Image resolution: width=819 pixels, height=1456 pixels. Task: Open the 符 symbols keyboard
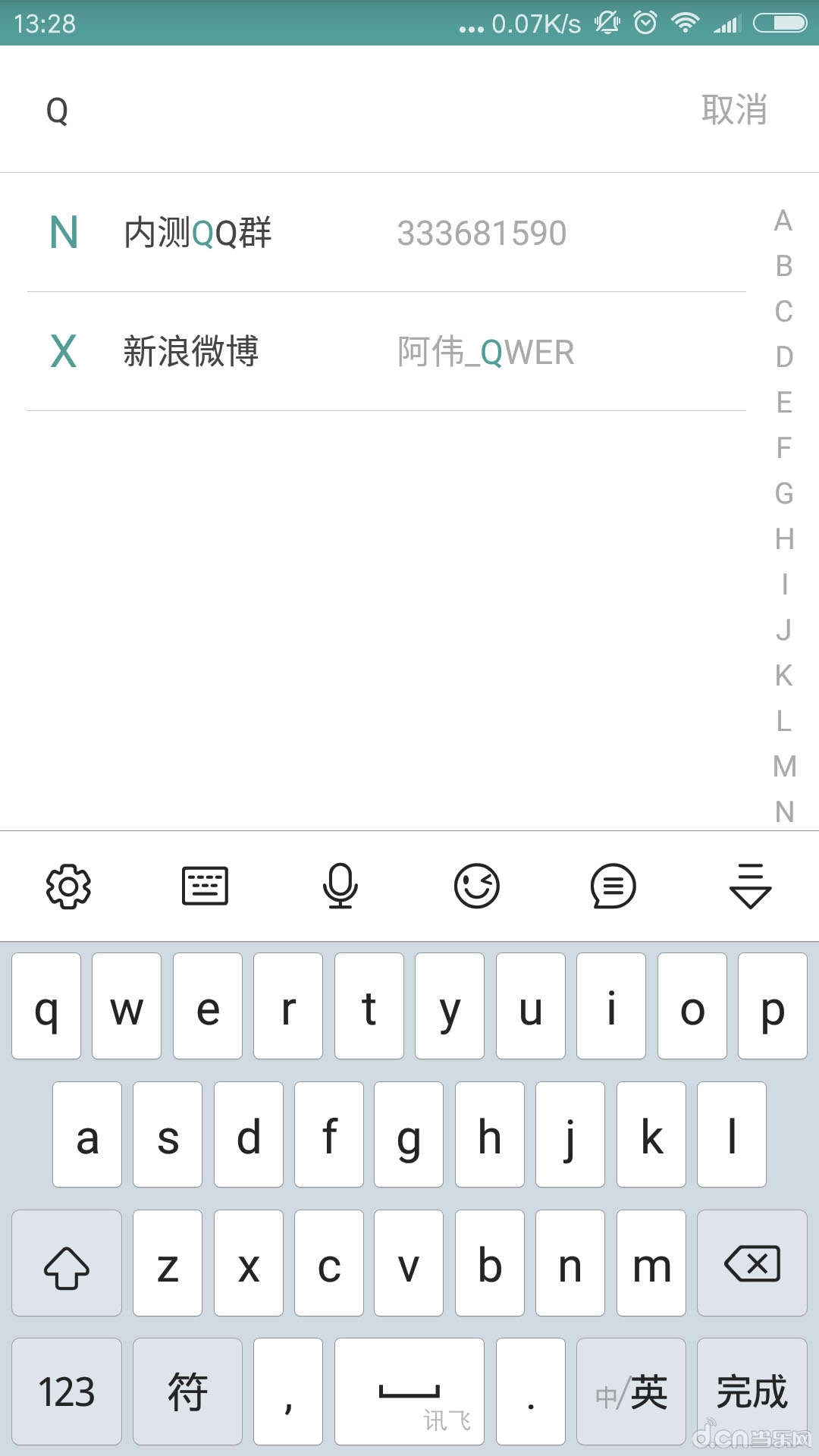point(187,1392)
